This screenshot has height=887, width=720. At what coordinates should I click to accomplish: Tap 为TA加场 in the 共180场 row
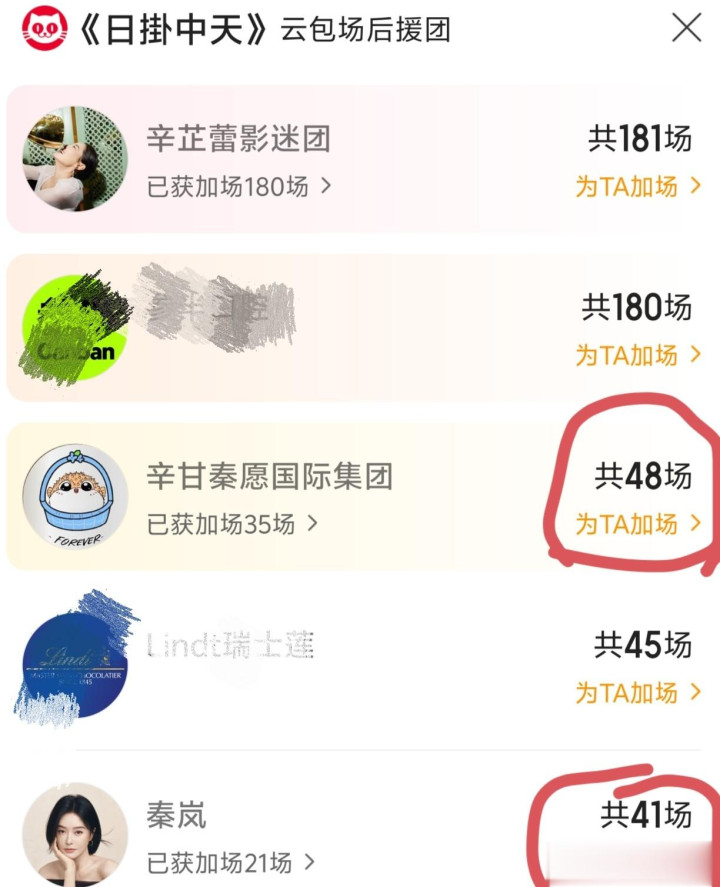point(638,355)
